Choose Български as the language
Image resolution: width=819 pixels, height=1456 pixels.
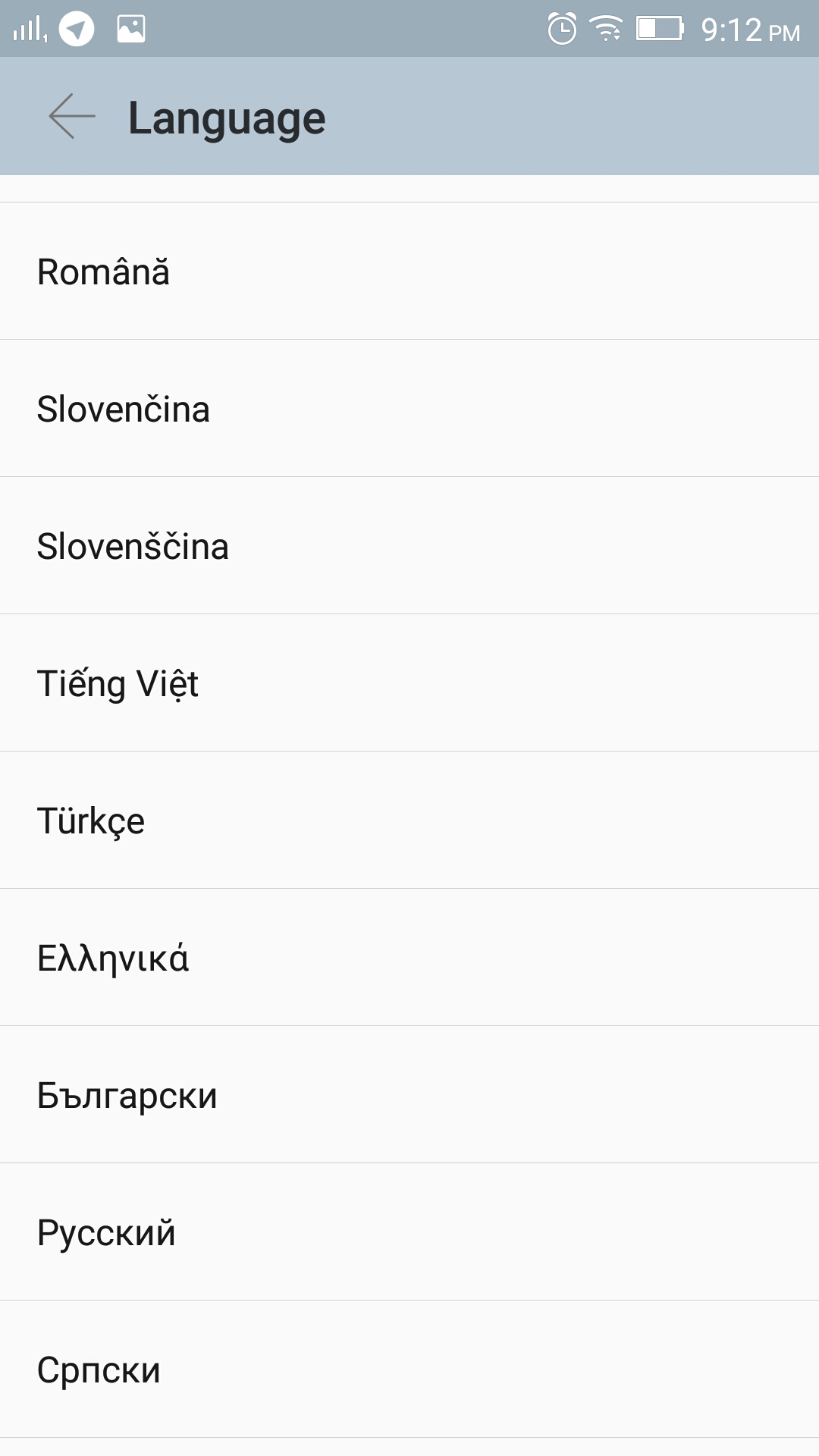pyautogui.click(x=127, y=1095)
